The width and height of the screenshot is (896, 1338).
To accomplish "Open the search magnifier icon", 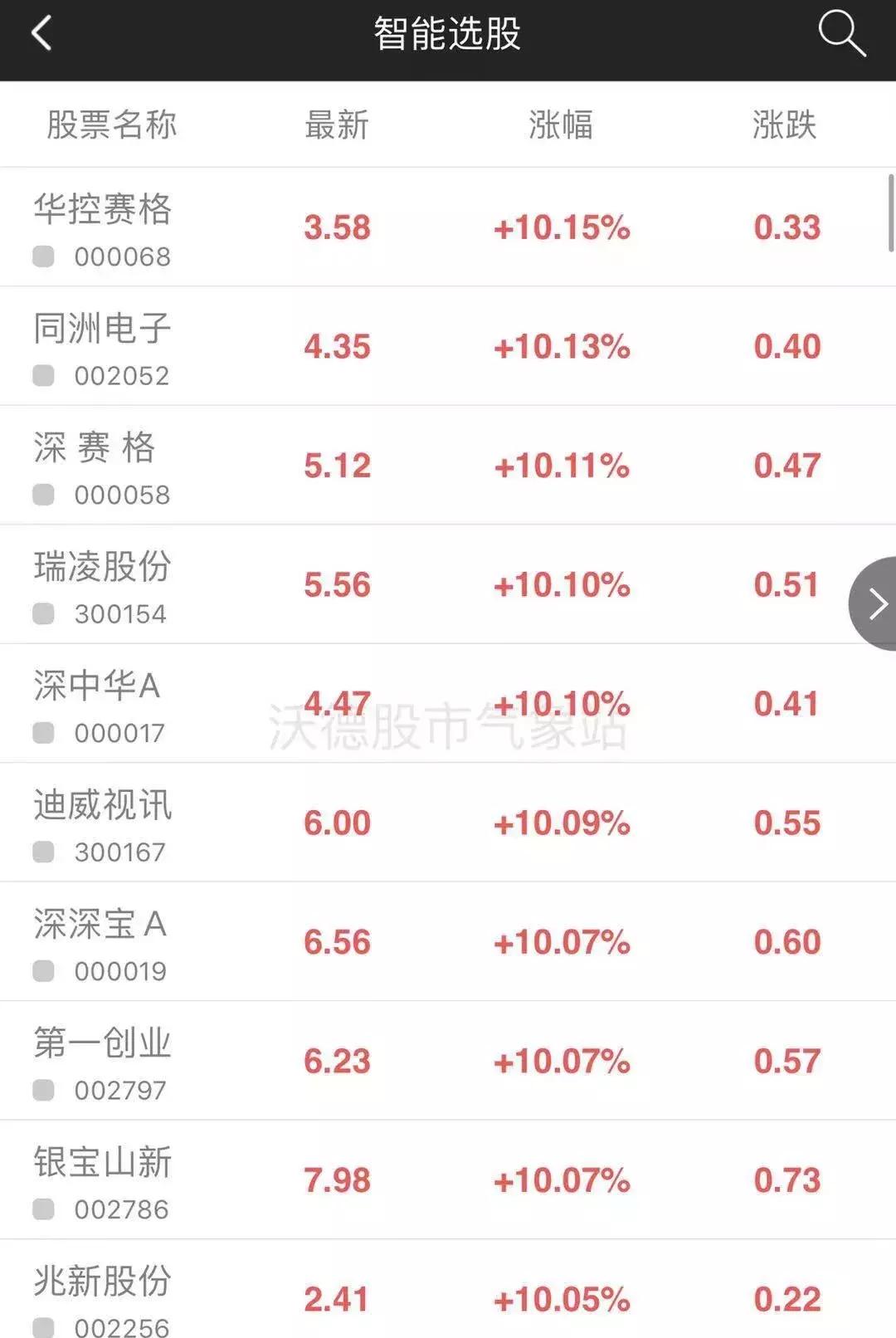I will pos(841,34).
